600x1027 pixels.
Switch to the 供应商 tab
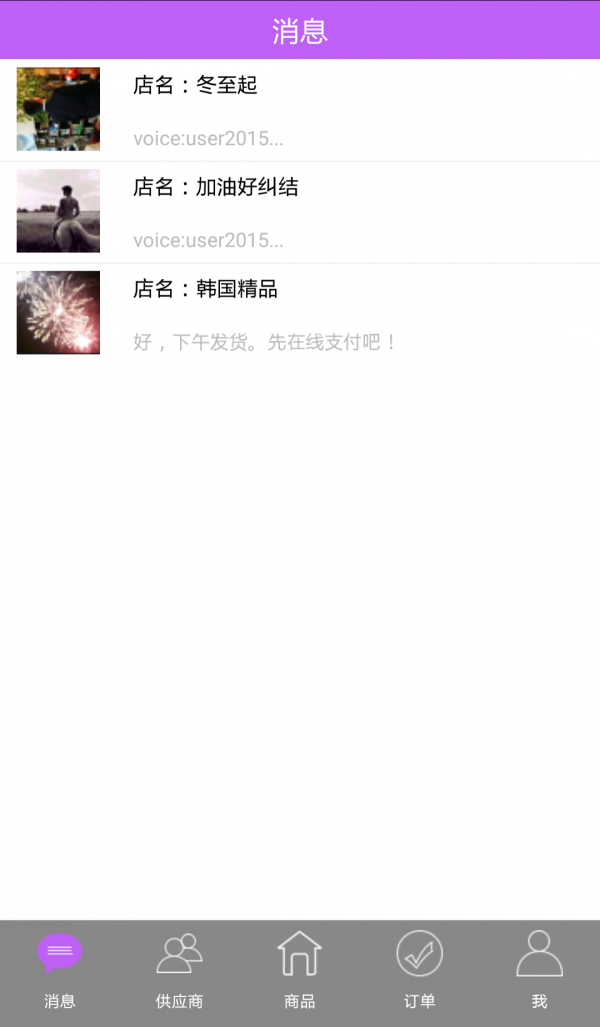[x=180, y=970]
